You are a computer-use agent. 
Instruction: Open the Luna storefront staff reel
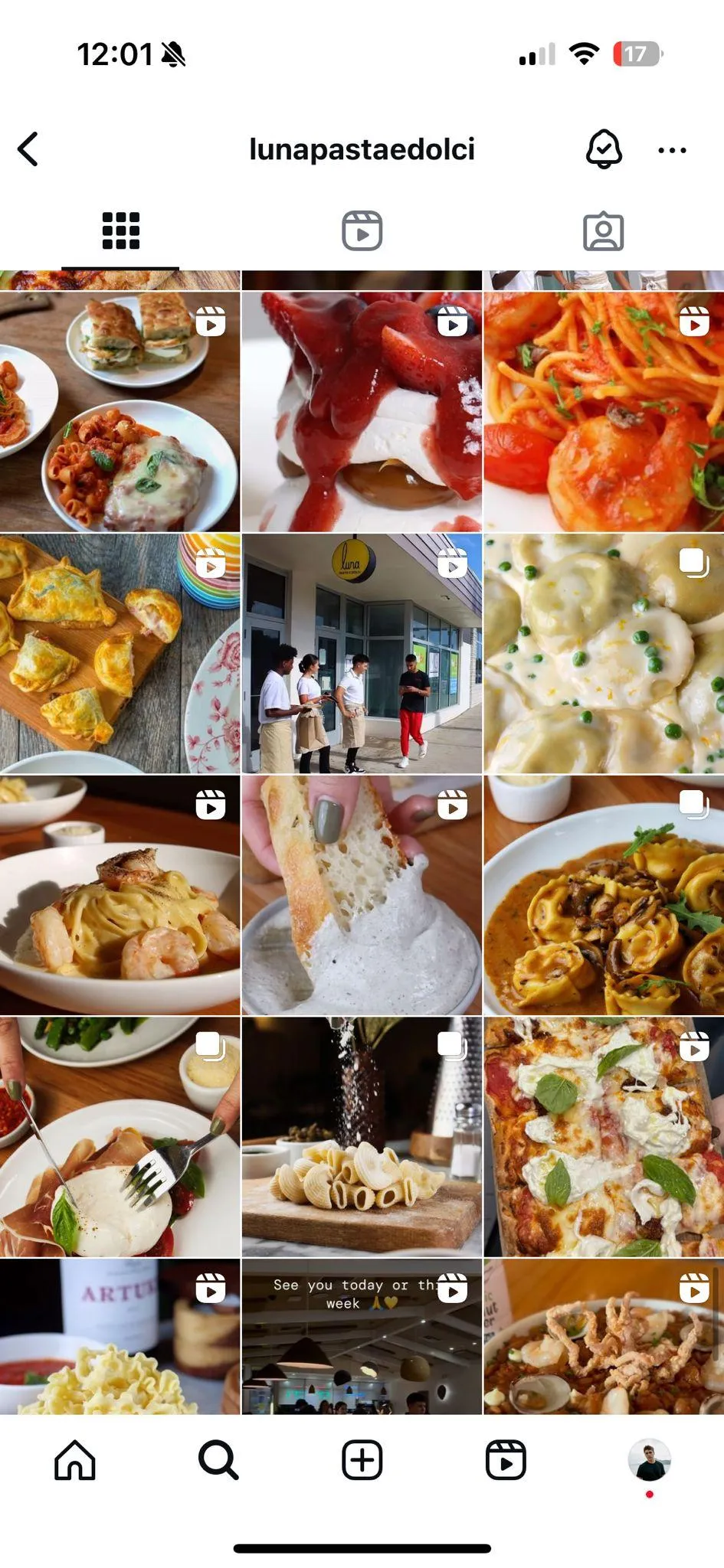(x=362, y=654)
